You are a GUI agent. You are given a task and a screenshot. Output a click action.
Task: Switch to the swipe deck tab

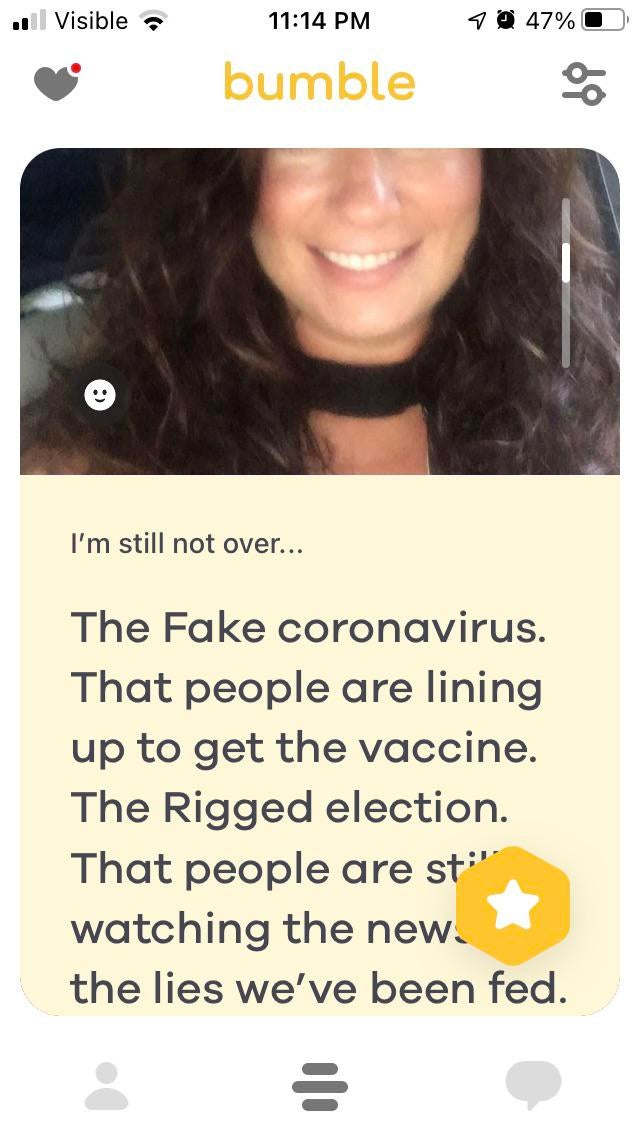[x=320, y=1087]
